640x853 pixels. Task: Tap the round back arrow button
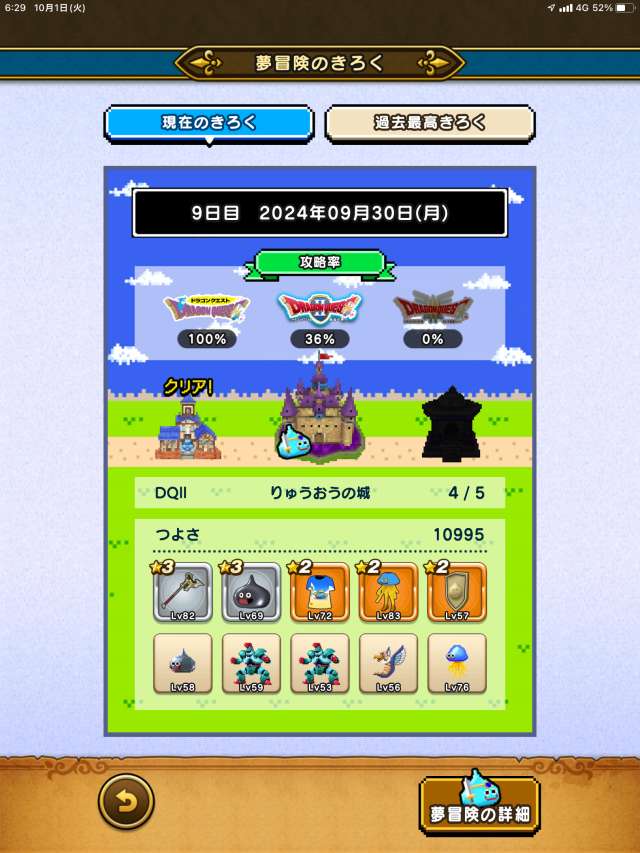(126, 801)
